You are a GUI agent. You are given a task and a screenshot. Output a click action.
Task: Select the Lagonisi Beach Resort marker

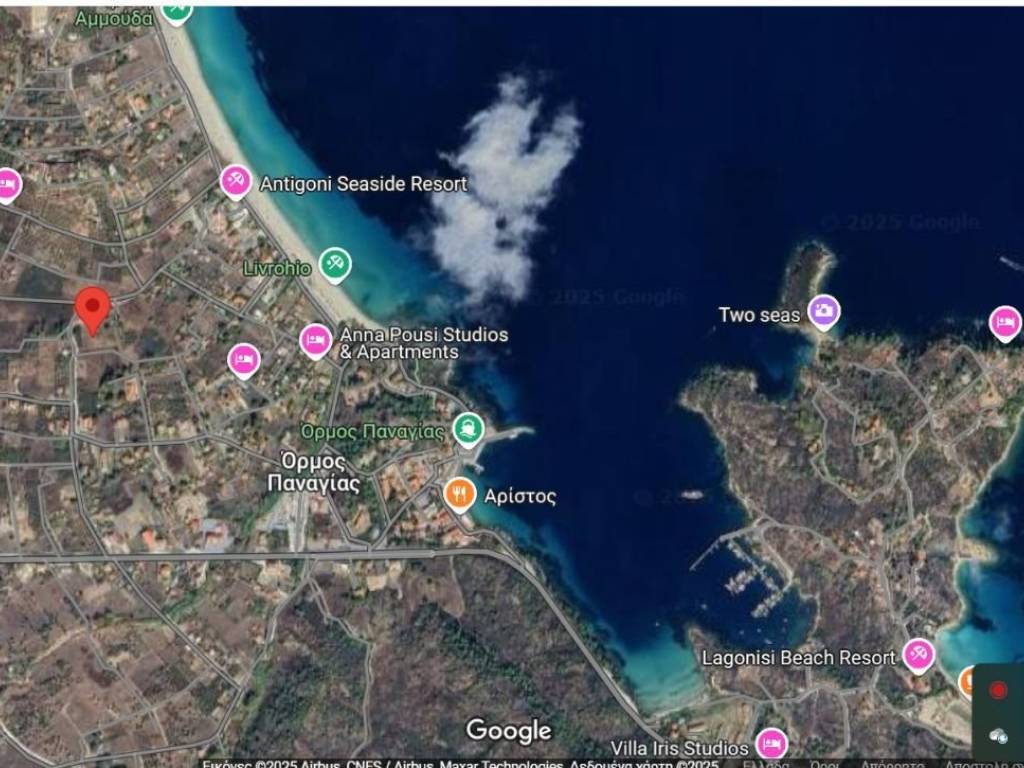(x=918, y=655)
